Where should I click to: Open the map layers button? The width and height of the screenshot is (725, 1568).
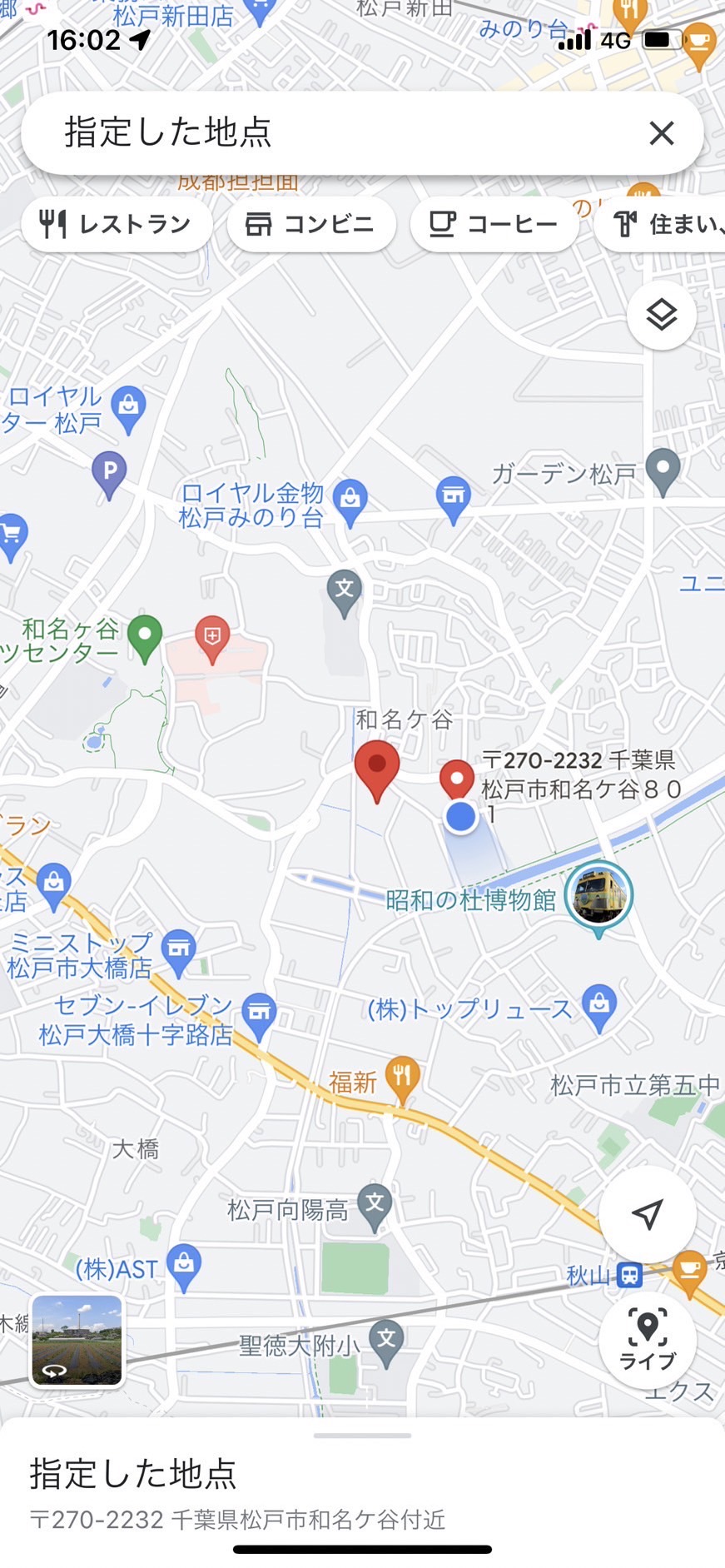662,316
